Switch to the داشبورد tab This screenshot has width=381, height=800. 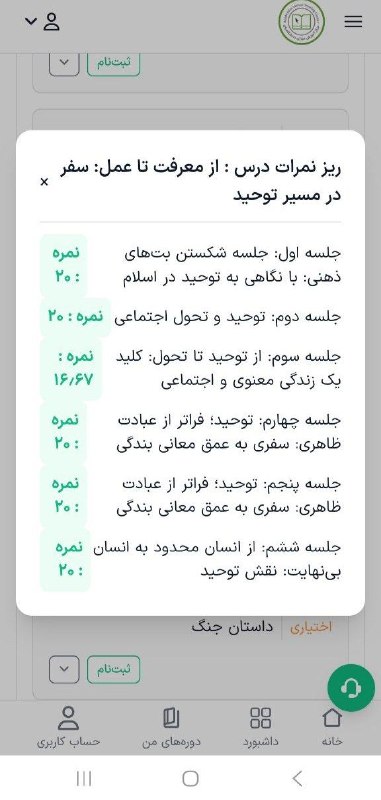tap(261, 727)
